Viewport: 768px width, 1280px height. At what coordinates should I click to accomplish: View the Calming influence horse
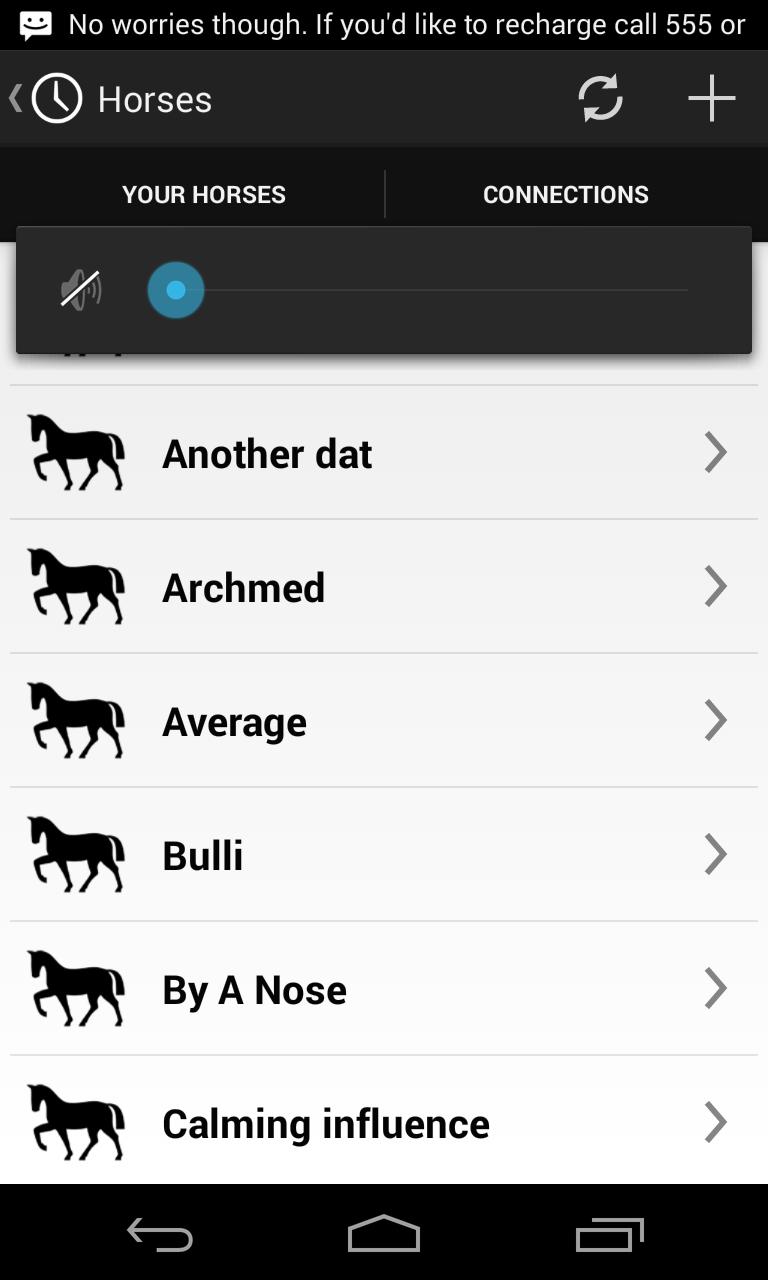(384, 1123)
